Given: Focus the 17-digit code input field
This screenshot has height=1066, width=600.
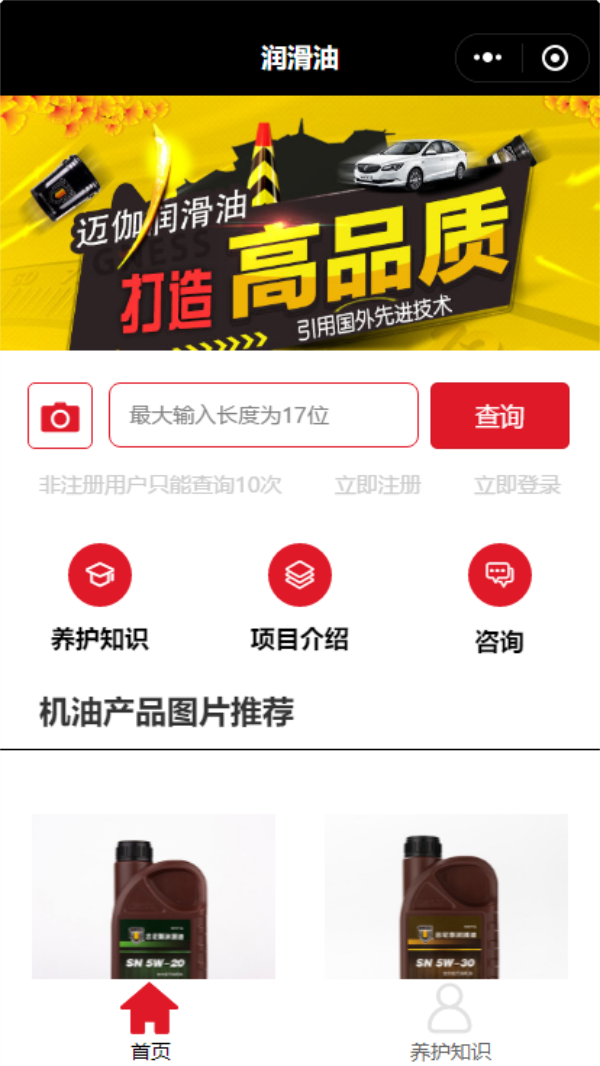Looking at the screenshot, I should (x=263, y=415).
